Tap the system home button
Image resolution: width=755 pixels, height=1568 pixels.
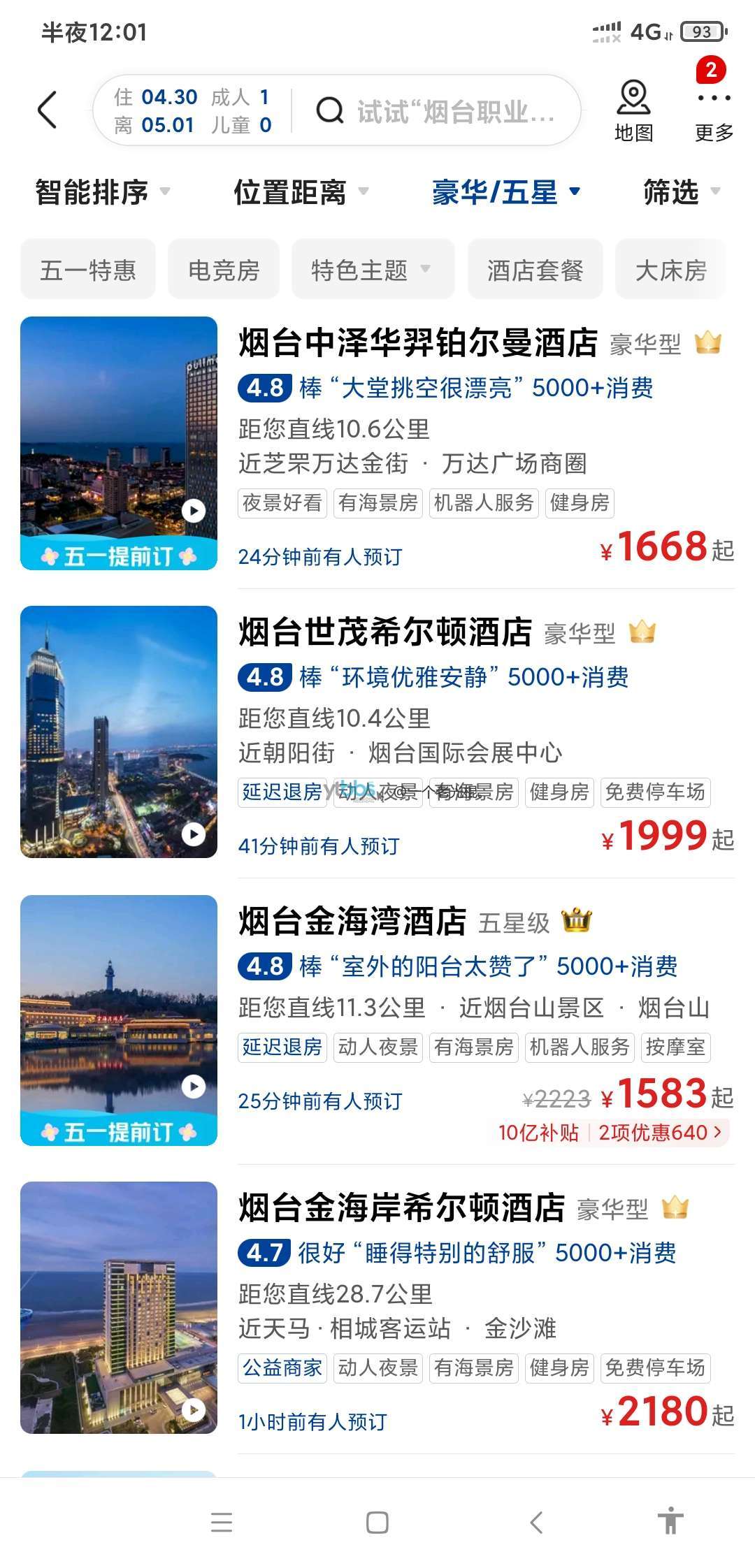pyautogui.click(x=377, y=1522)
